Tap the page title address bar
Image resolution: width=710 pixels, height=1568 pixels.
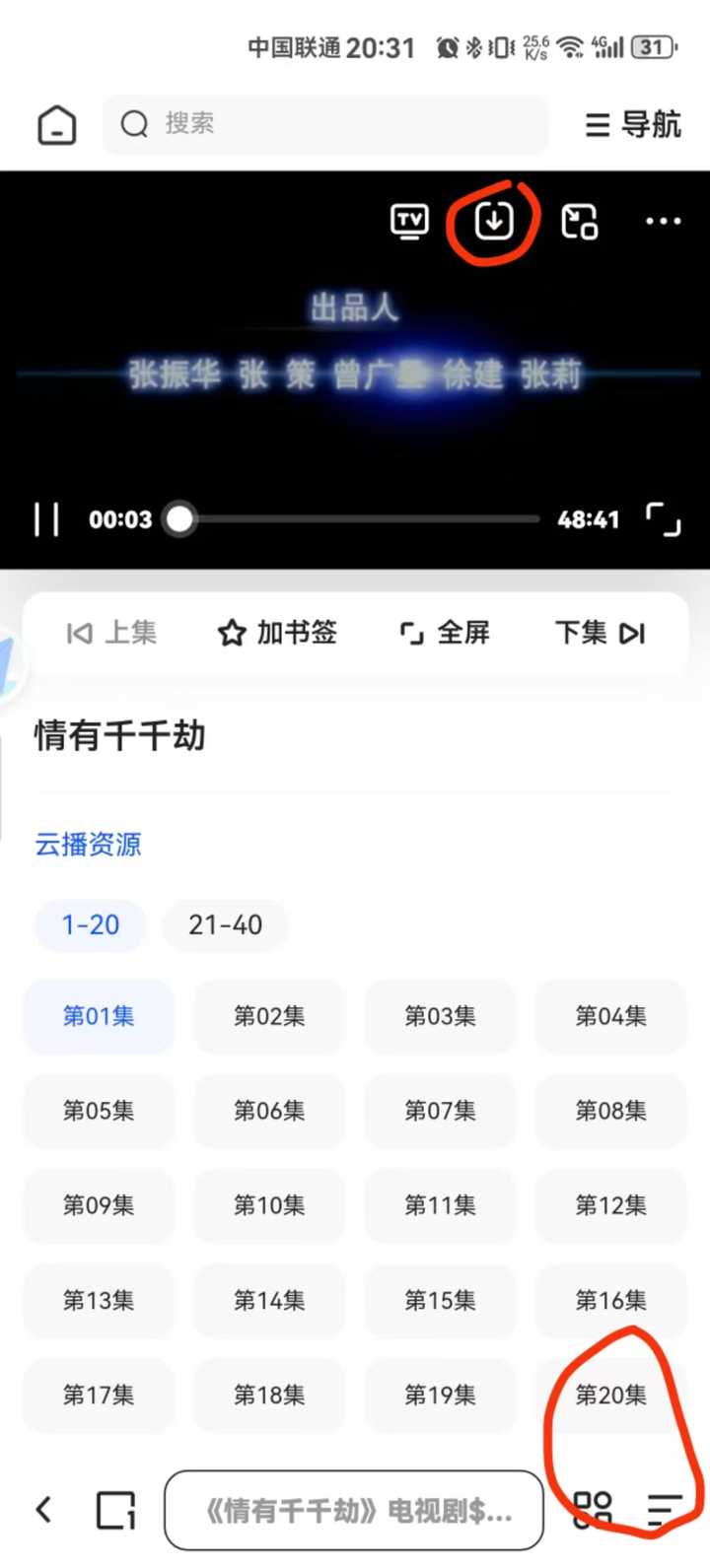[354, 1510]
